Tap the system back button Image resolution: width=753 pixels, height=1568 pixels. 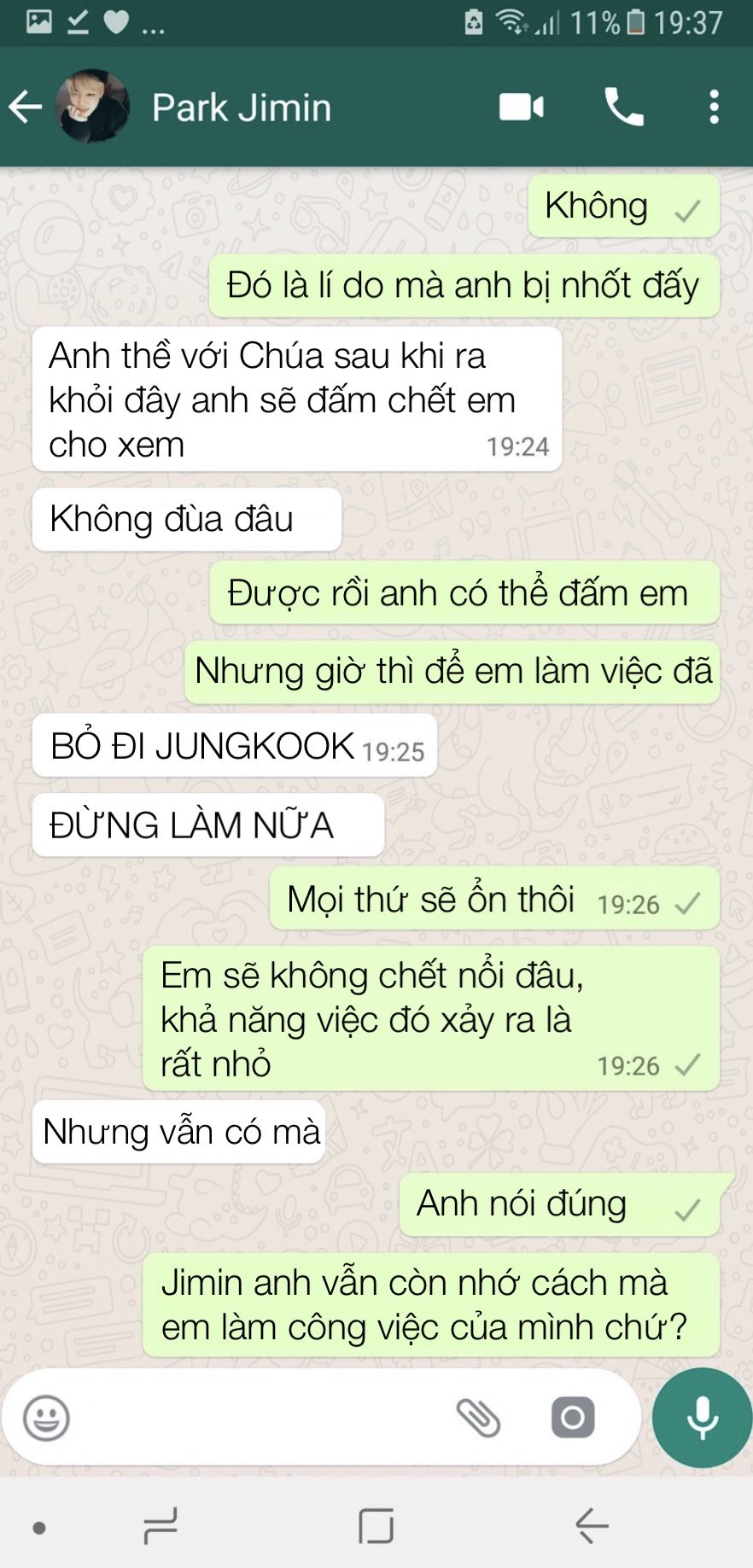click(x=592, y=1526)
